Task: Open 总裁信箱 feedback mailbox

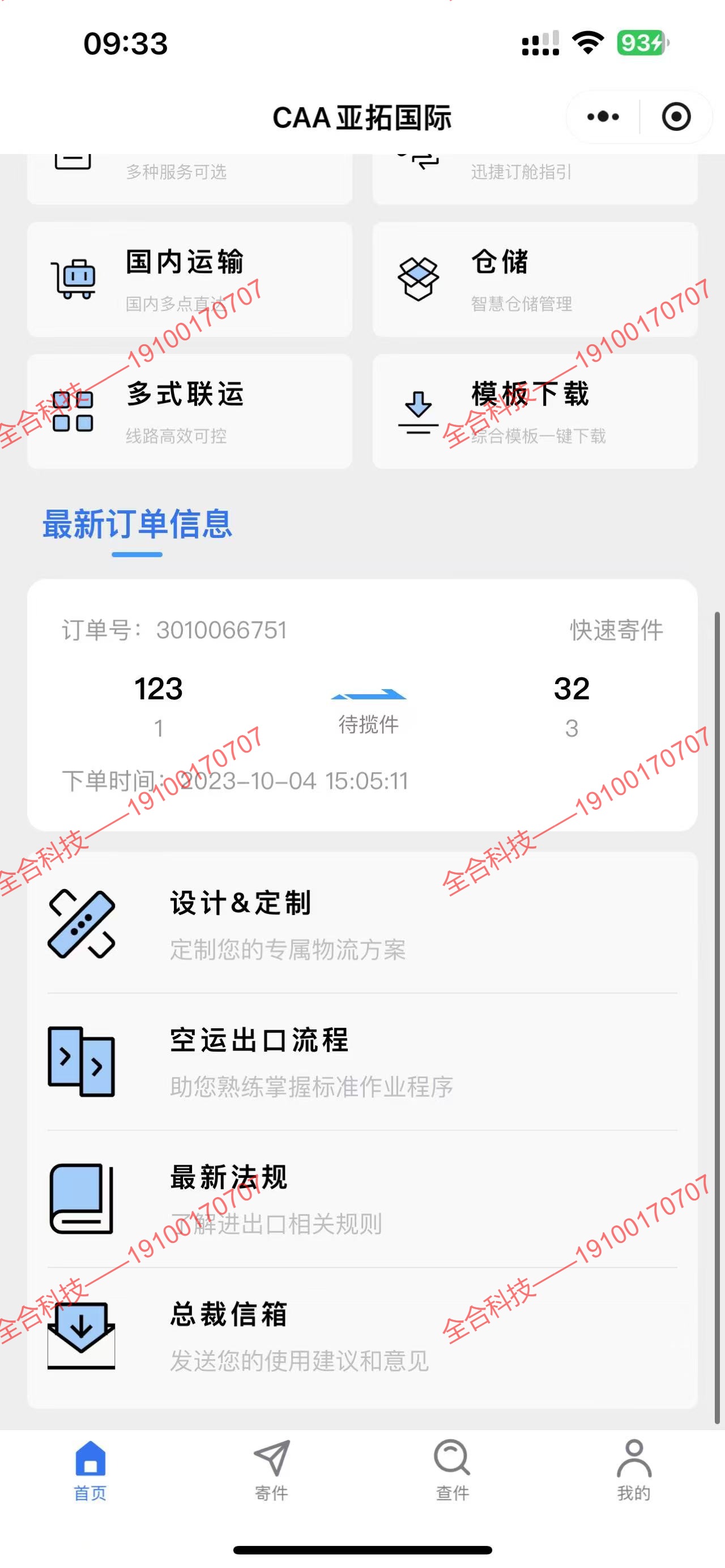Action: pyautogui.click(x=362, y=1335)
